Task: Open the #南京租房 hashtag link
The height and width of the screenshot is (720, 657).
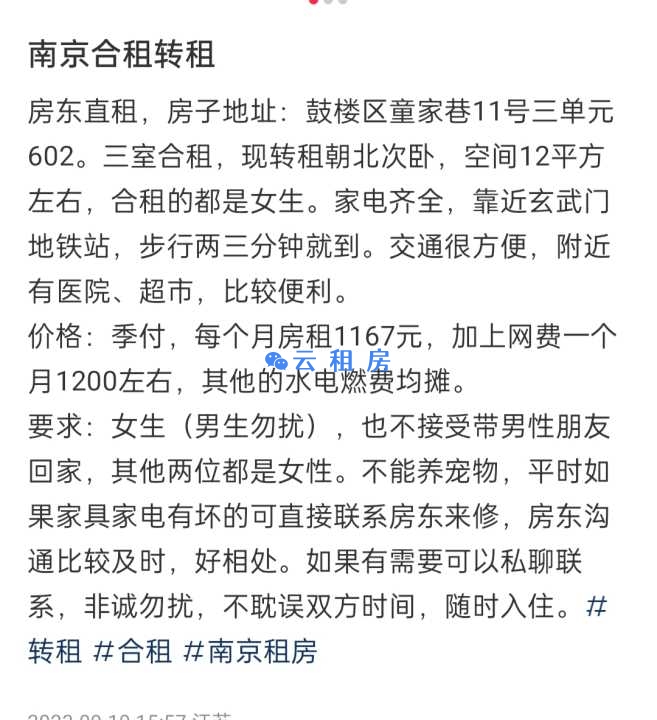Action: [x=250, y=652]
